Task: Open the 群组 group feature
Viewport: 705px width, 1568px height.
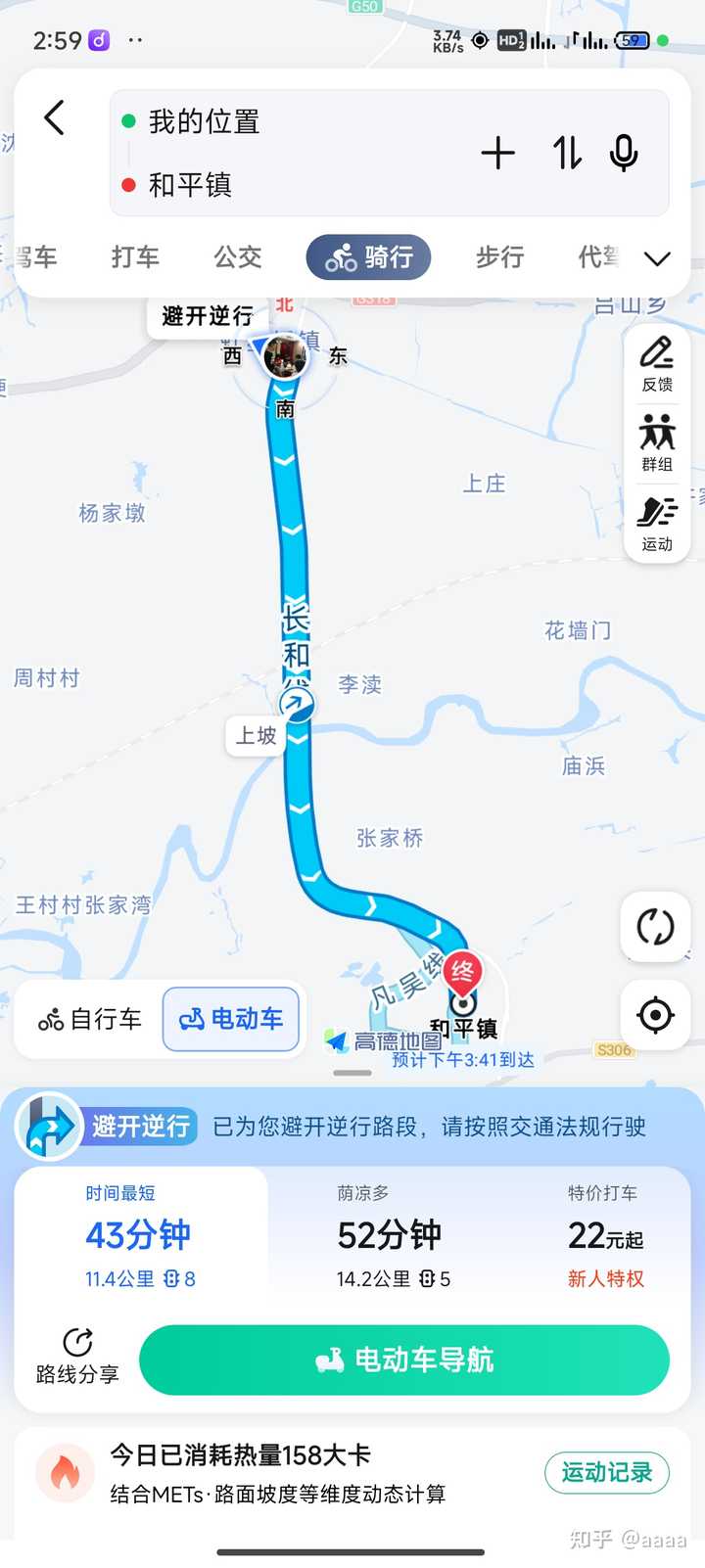Action: 656,440
